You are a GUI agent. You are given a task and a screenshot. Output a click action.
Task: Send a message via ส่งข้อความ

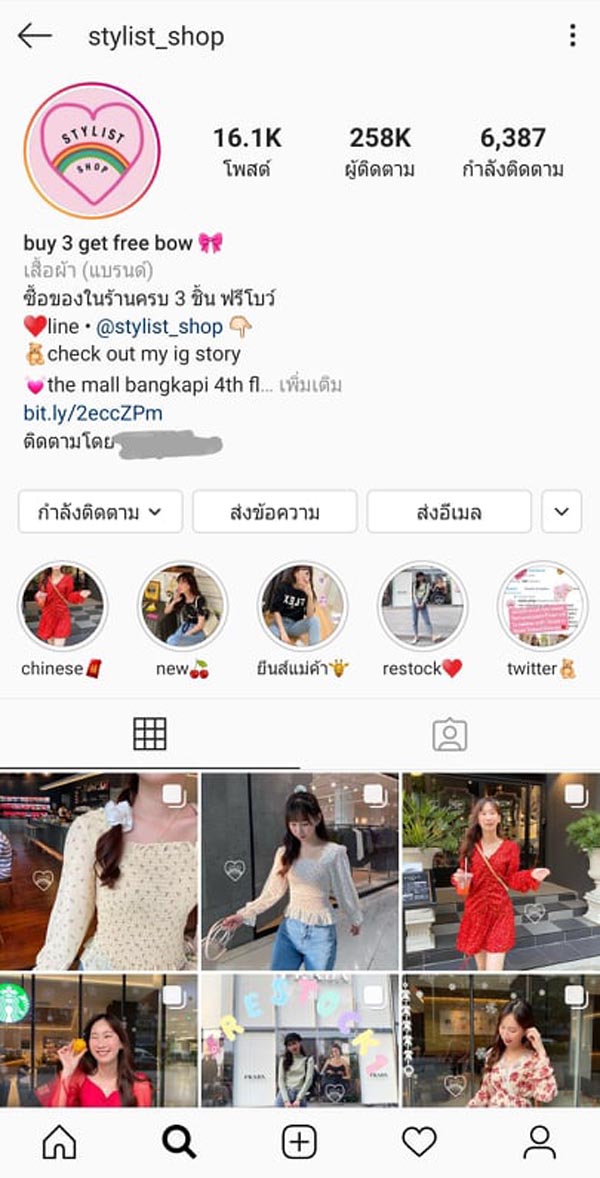pos(274,512)
